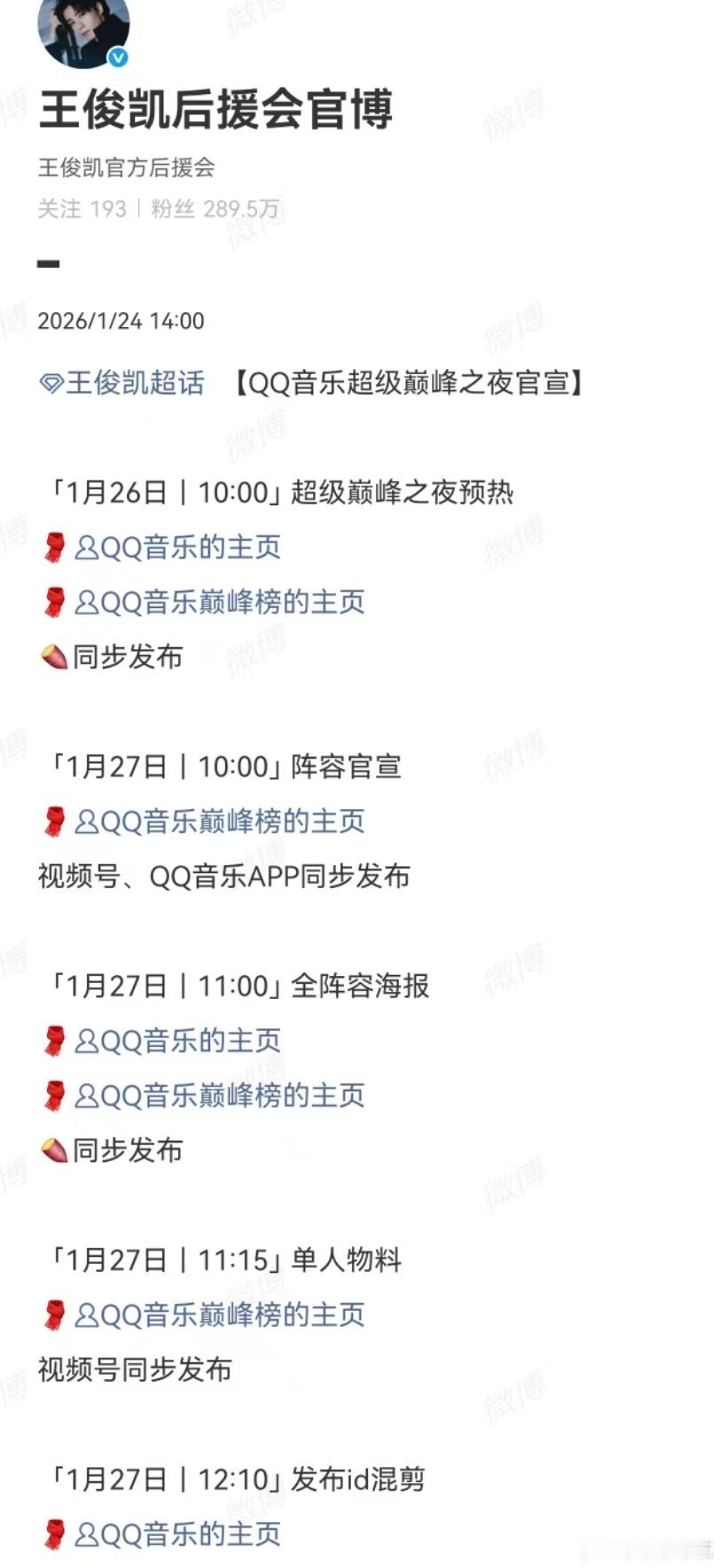This screenshot has width=720, height=1568.
Task: Open the QQ音乐巅峰榜的主页 link under 单人物料
Action: click(222, 1316)
